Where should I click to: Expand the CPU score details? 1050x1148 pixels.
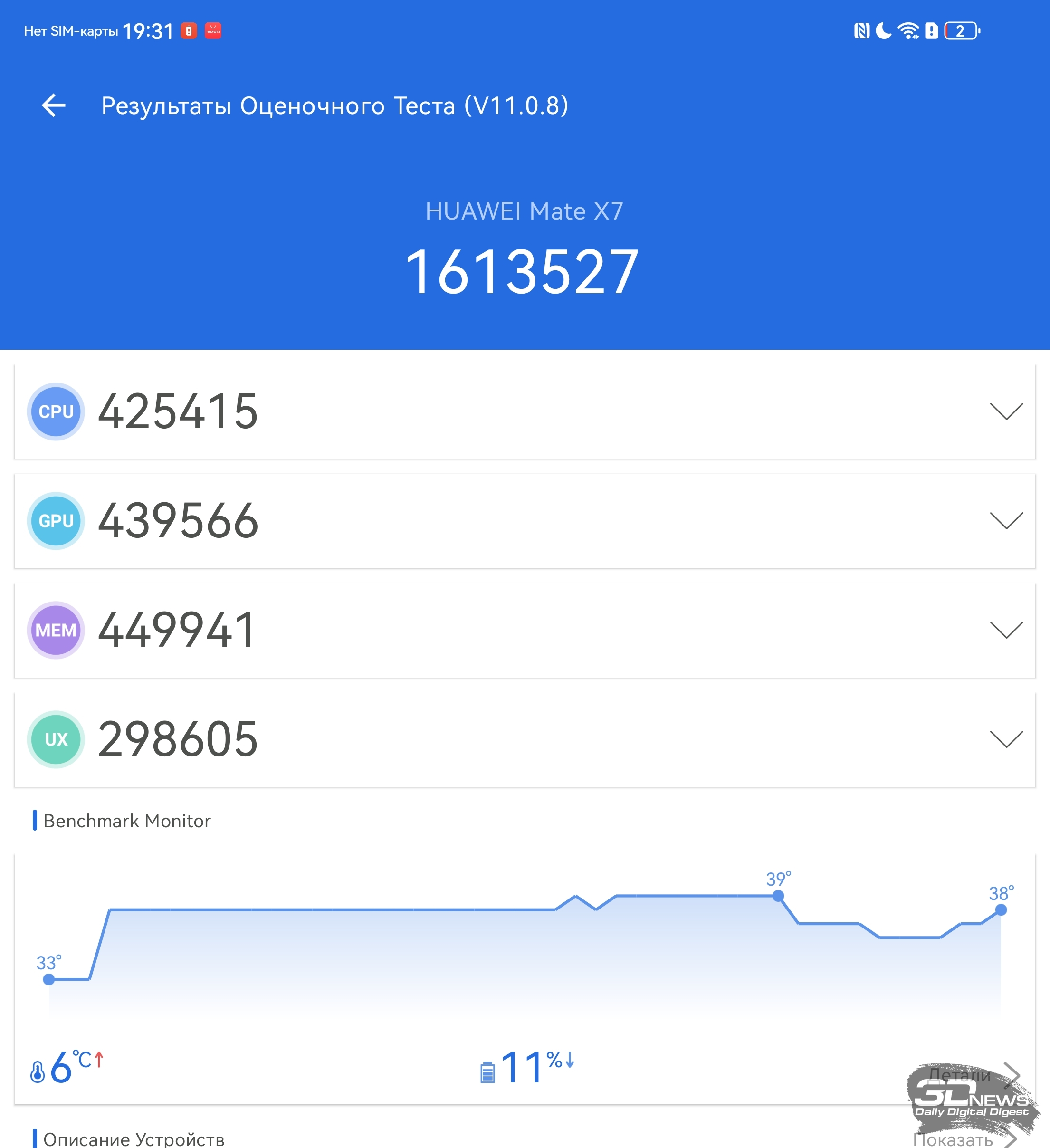1006,411
